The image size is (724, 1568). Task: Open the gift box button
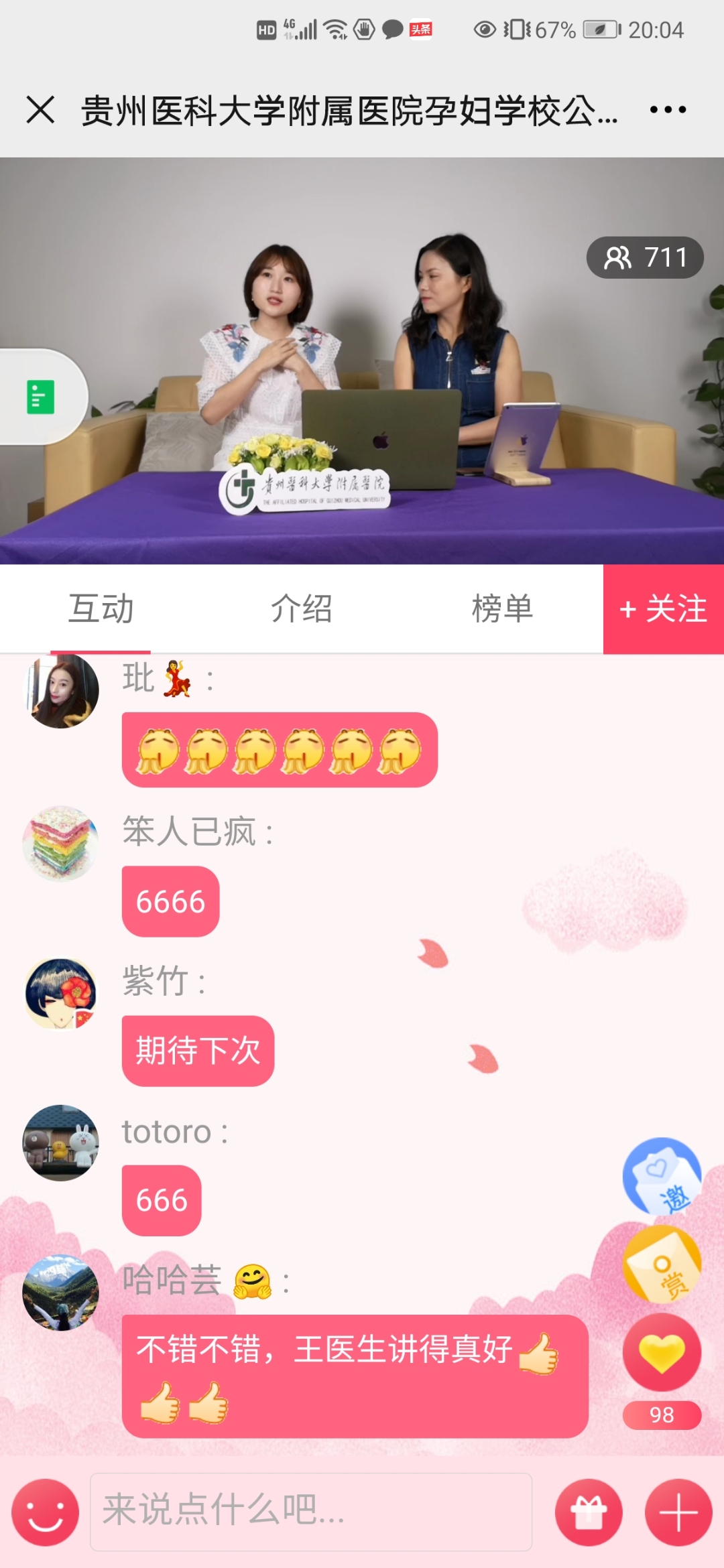[x=589, y=1512]
